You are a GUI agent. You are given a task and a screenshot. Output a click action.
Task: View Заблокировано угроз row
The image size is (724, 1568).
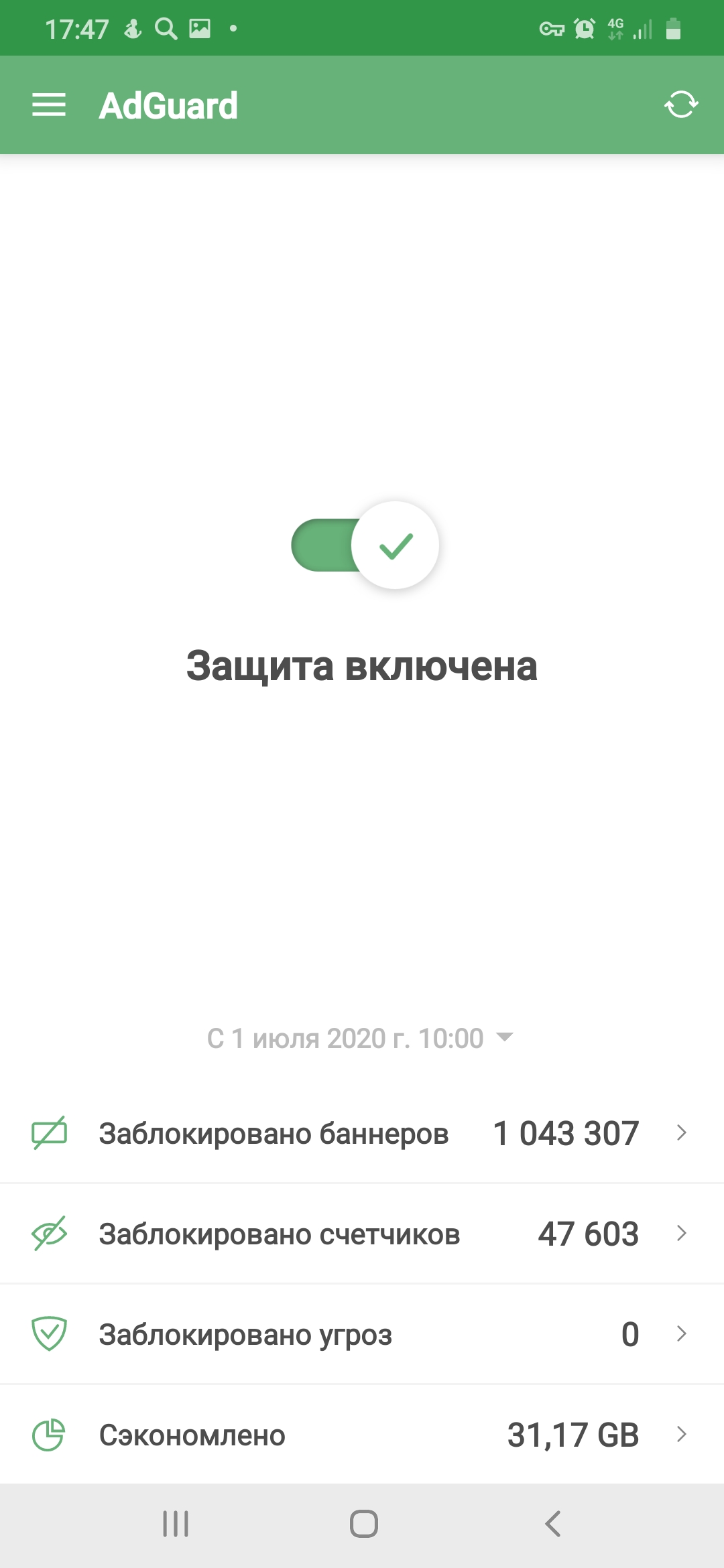(362, 1334)
